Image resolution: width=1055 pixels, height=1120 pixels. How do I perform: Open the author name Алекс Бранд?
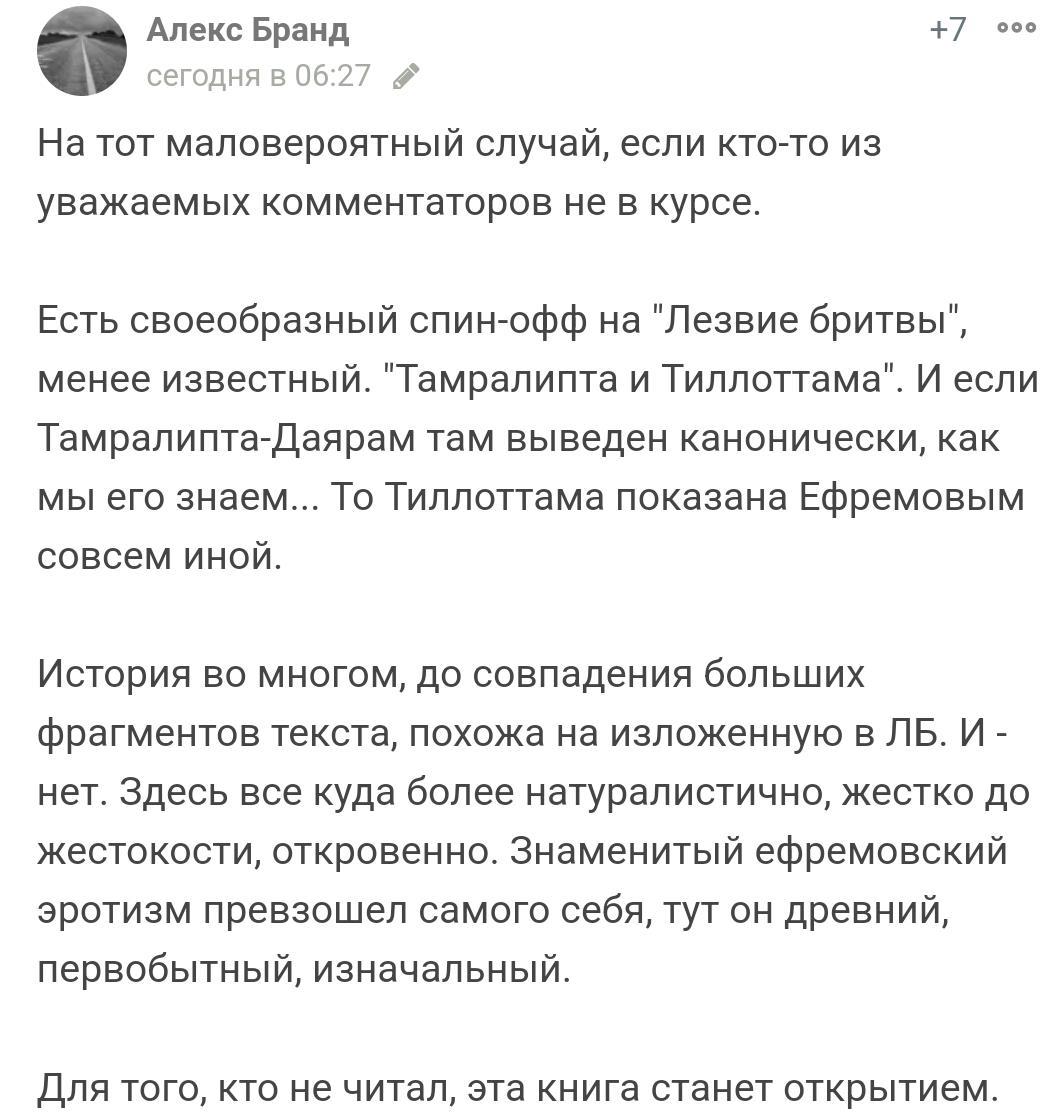pos(248,30)
